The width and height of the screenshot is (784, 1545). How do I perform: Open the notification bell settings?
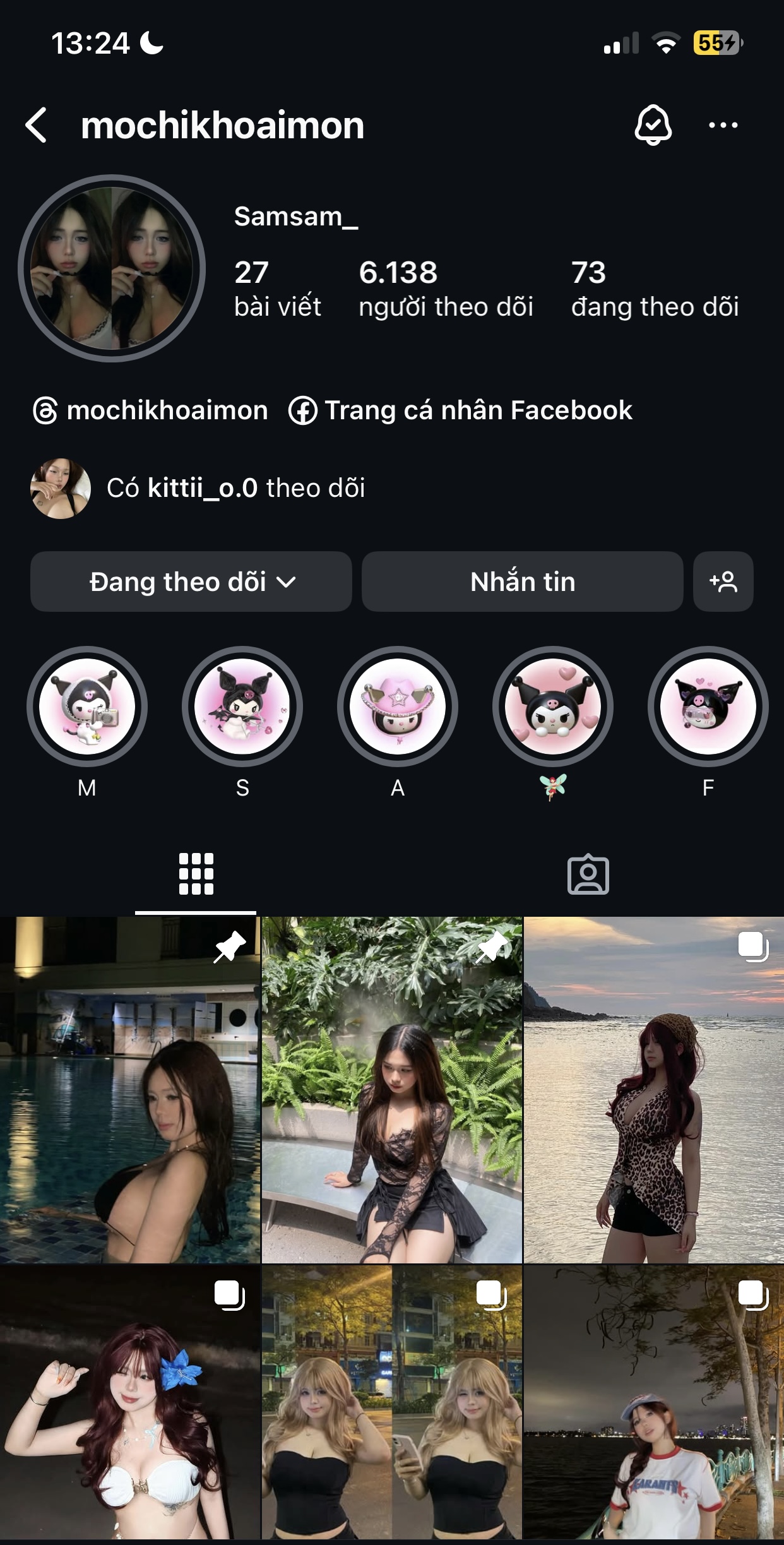(x=653, y=125)
